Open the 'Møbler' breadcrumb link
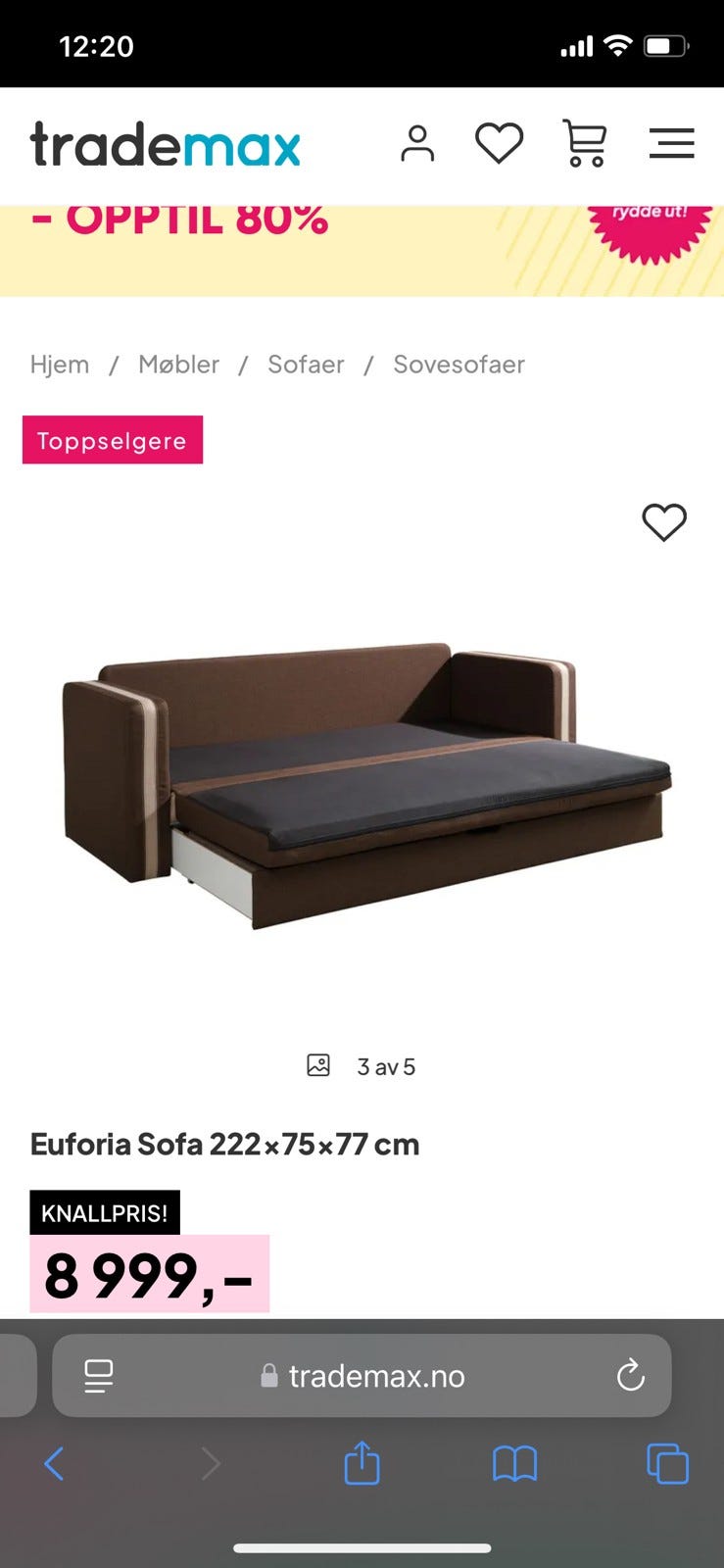This screenshot has width=724, height=1568. (x=179, y=364)
